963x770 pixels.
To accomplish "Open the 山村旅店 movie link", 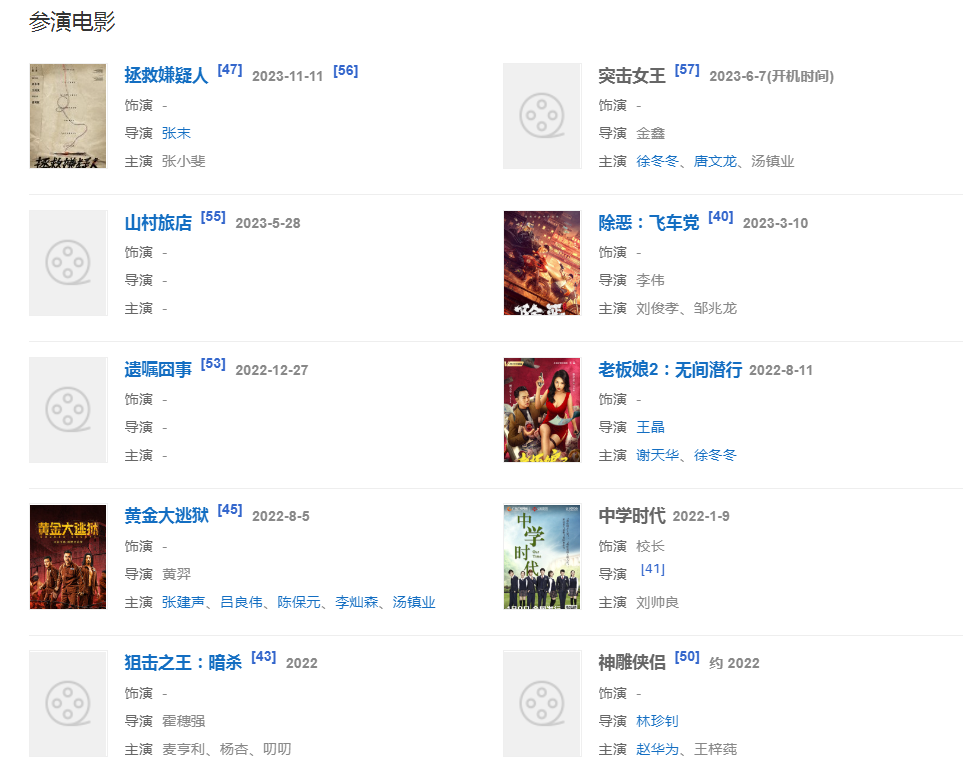I will [158, 223].
